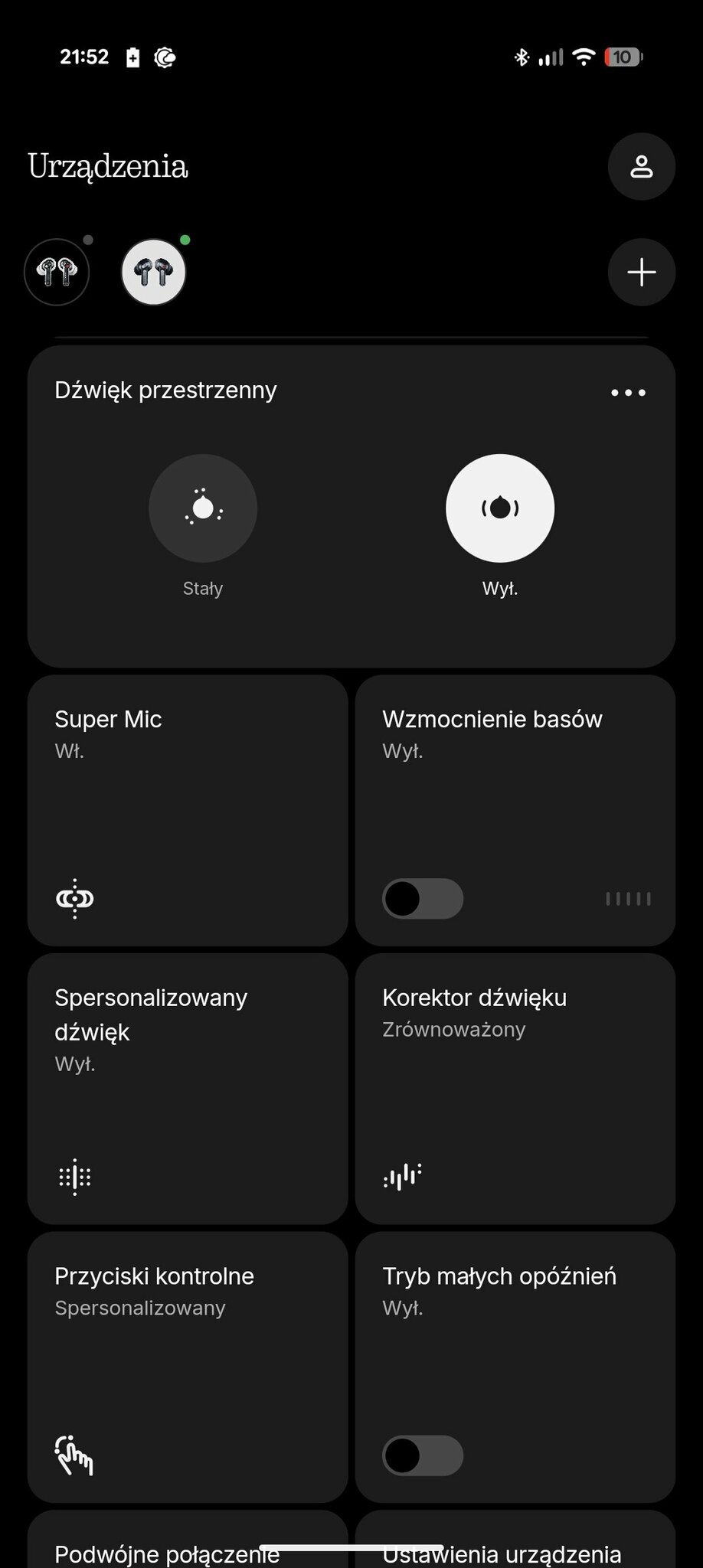Select the connected earbuds with green dot

154,272
